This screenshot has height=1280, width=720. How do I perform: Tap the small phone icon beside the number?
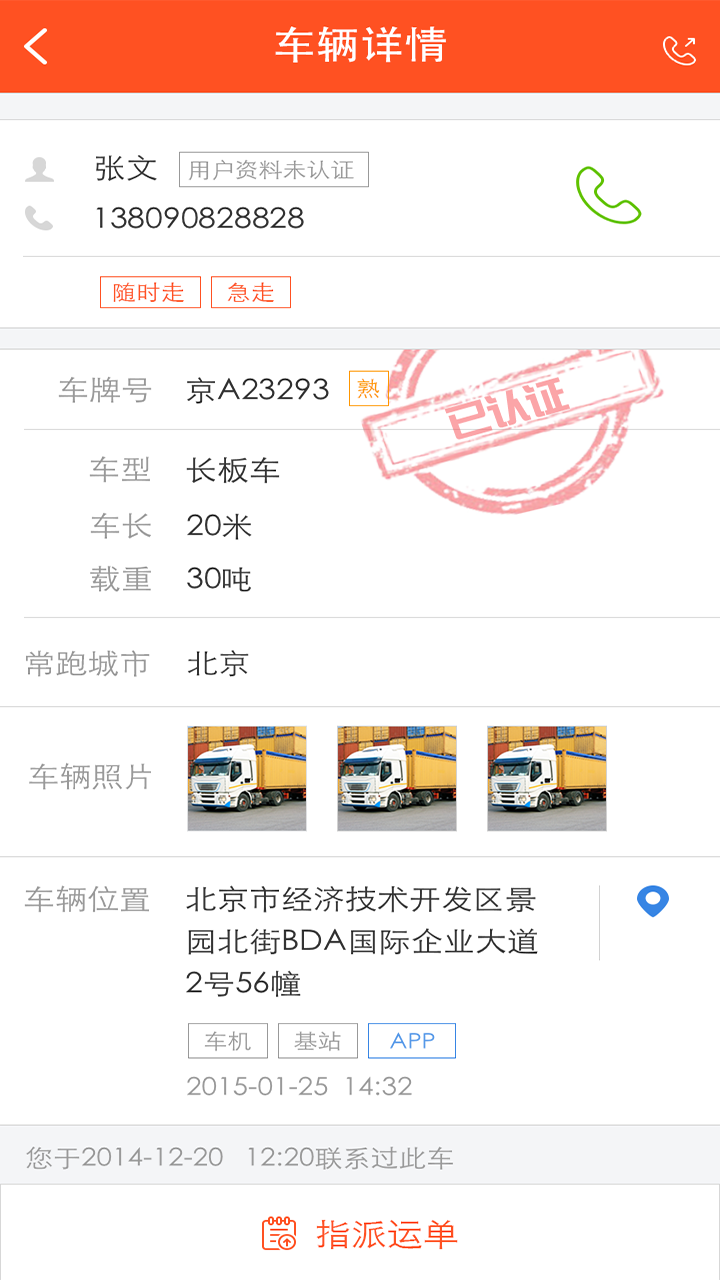(41, 217)
